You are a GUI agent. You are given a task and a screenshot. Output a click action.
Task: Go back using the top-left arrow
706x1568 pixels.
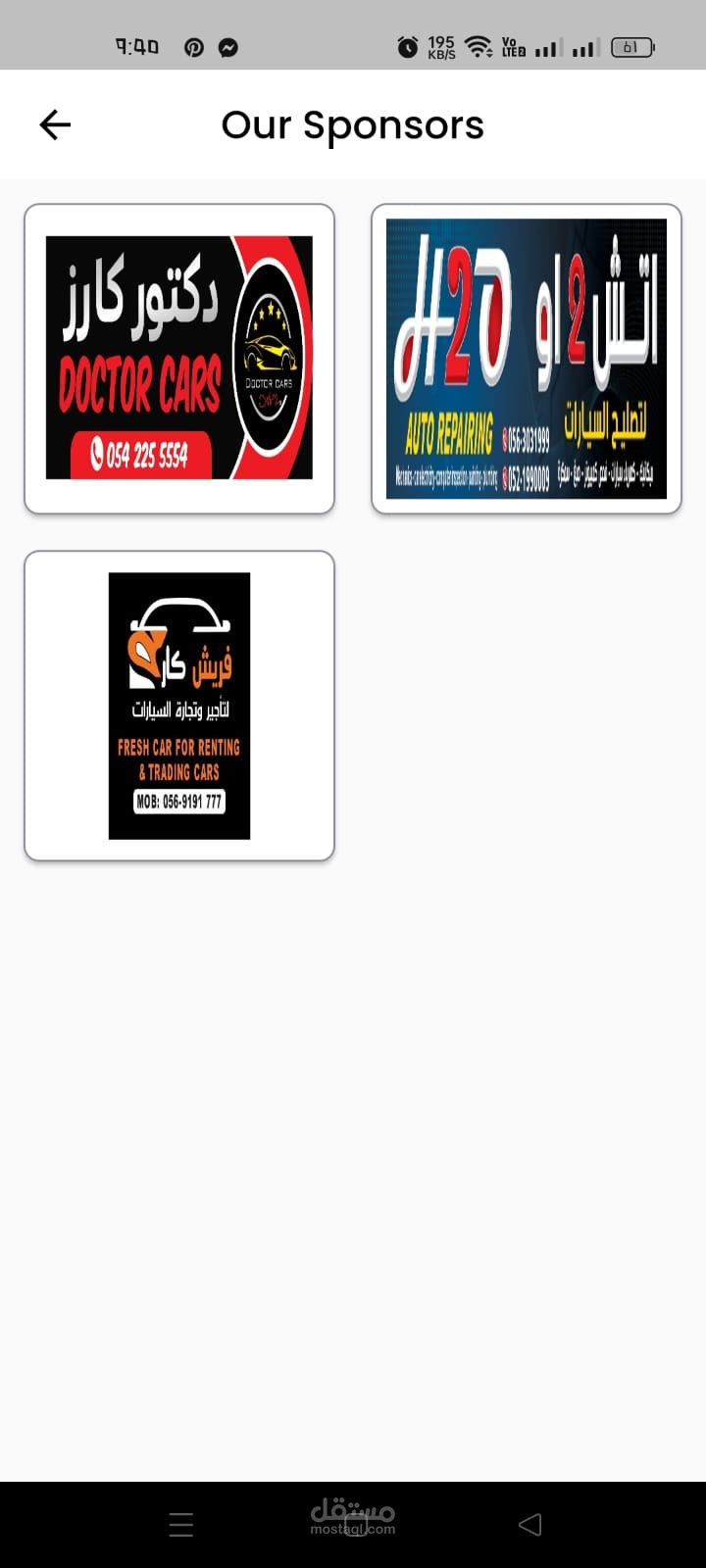55,124
